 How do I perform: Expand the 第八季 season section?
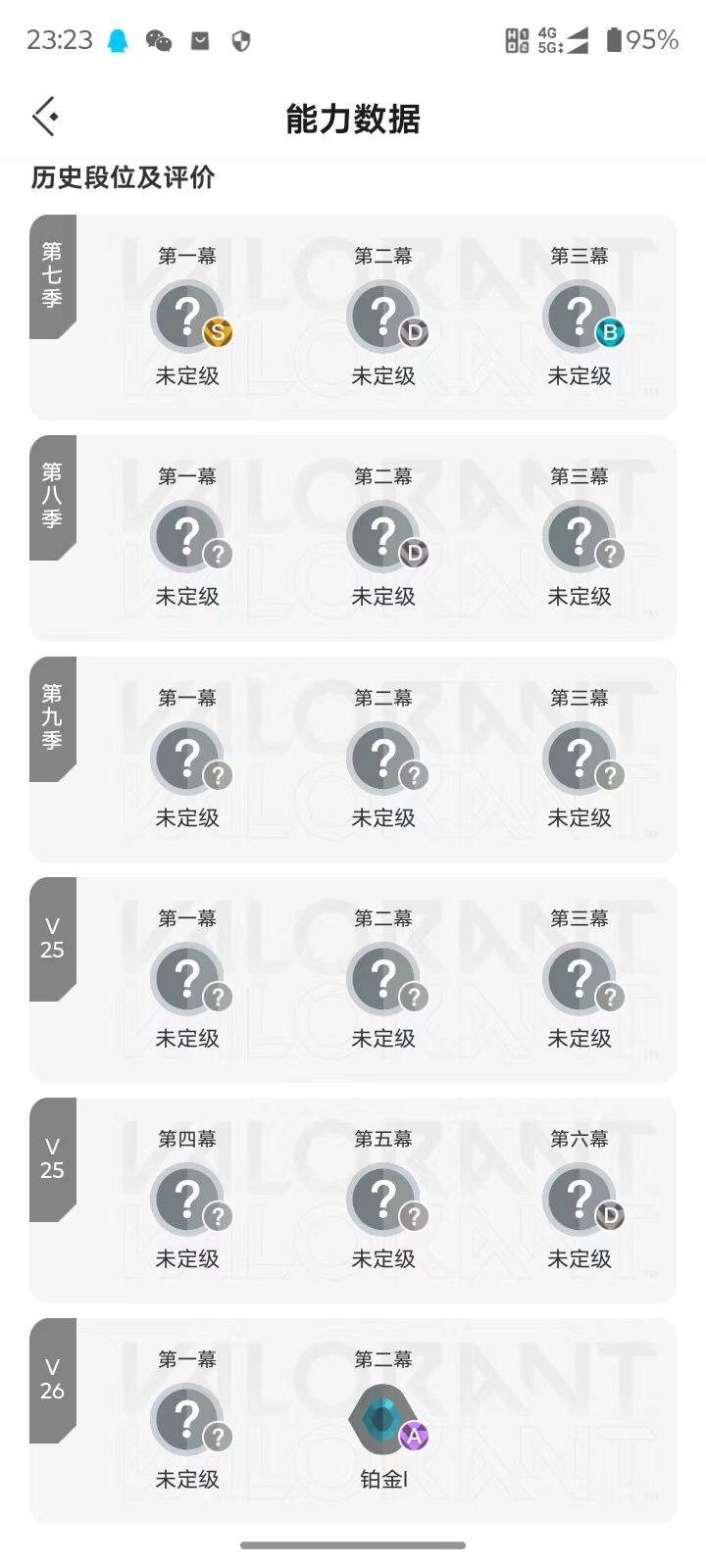pos(52,498)
